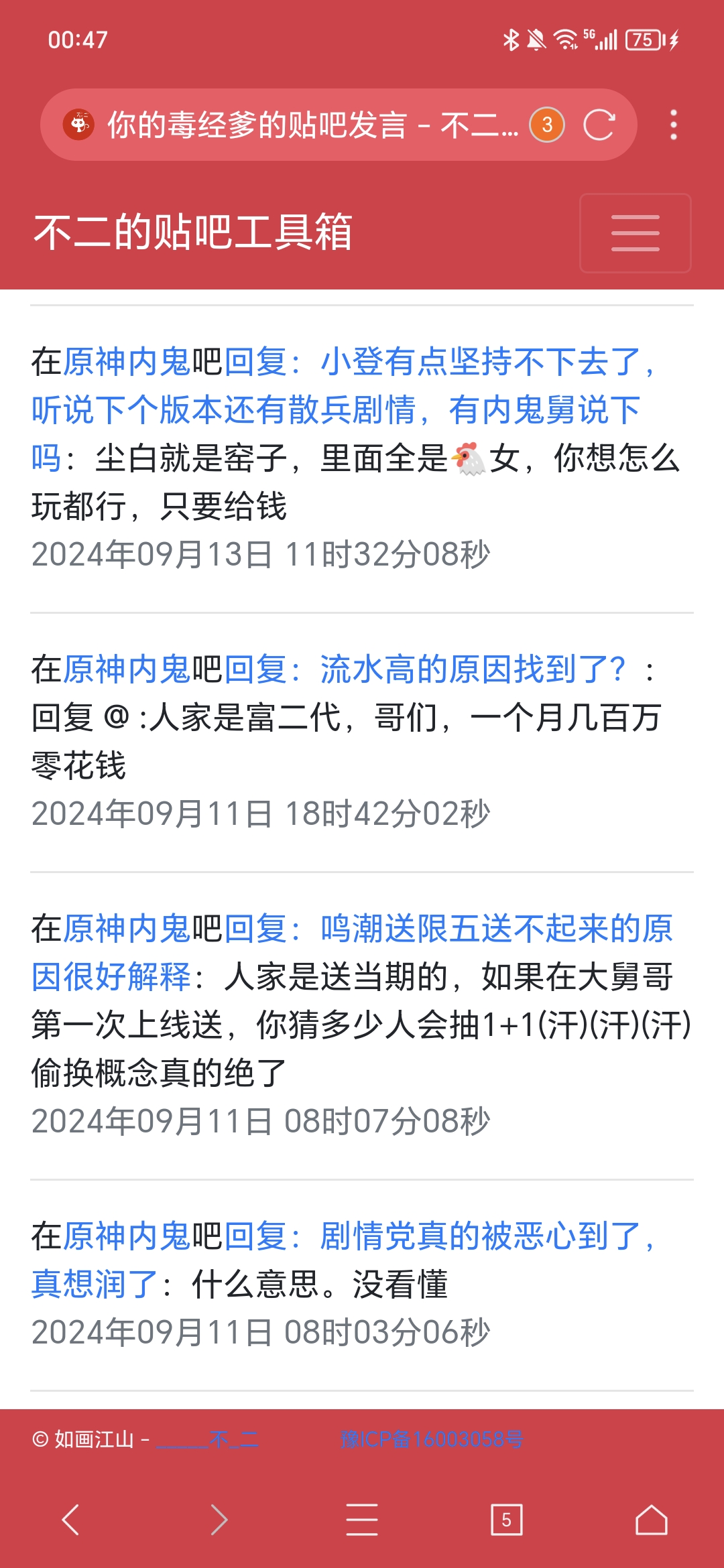Reload the current page

pos(599,125)
